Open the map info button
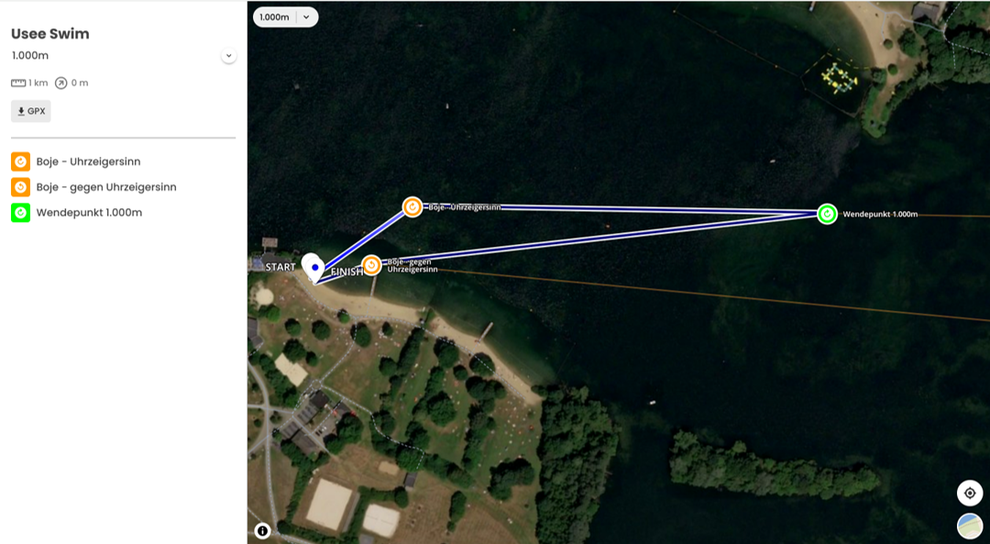This screenshot has height=544, width=990. point(263,531)
